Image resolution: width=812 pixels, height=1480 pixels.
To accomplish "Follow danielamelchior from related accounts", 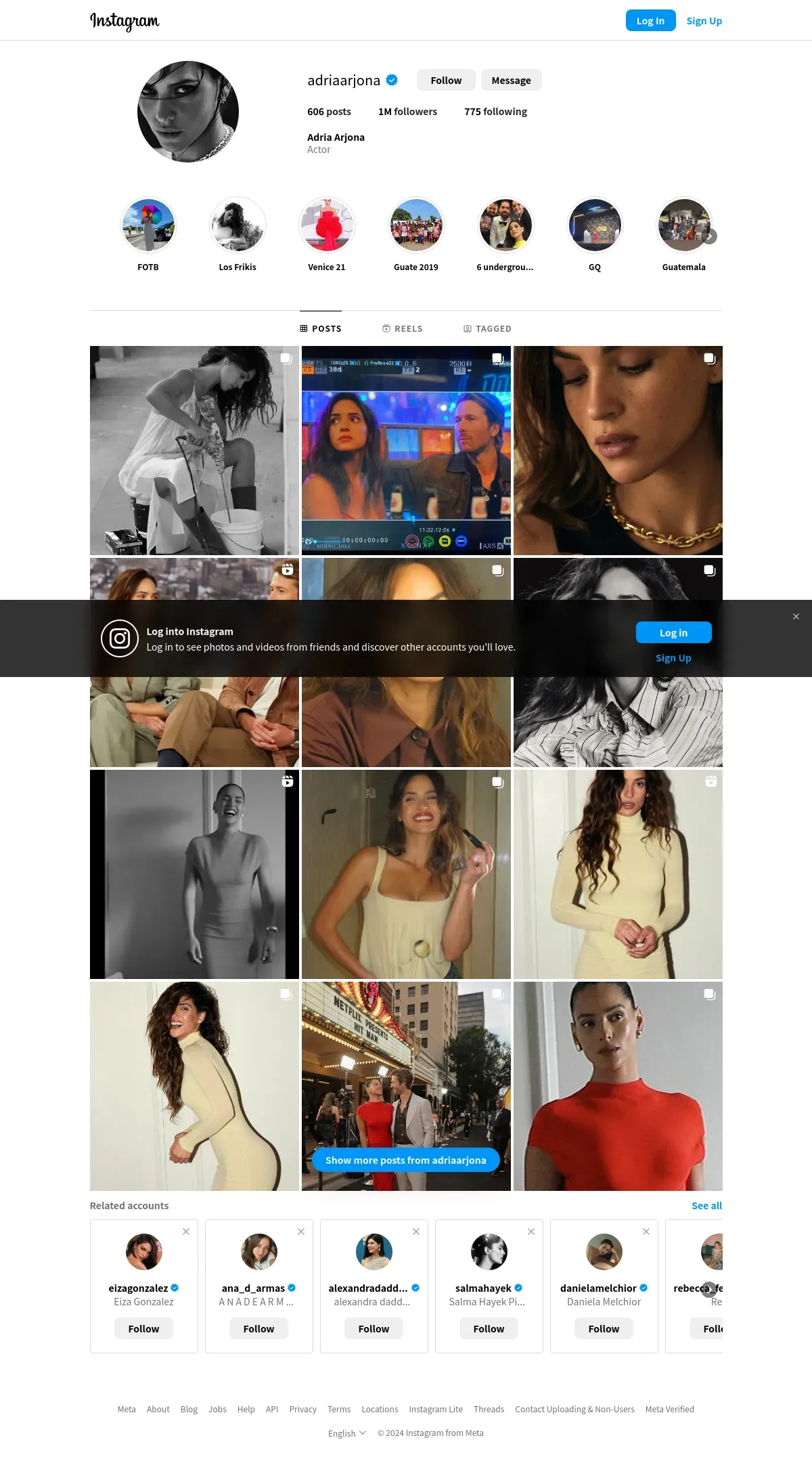I will [x=604, y=1328].
